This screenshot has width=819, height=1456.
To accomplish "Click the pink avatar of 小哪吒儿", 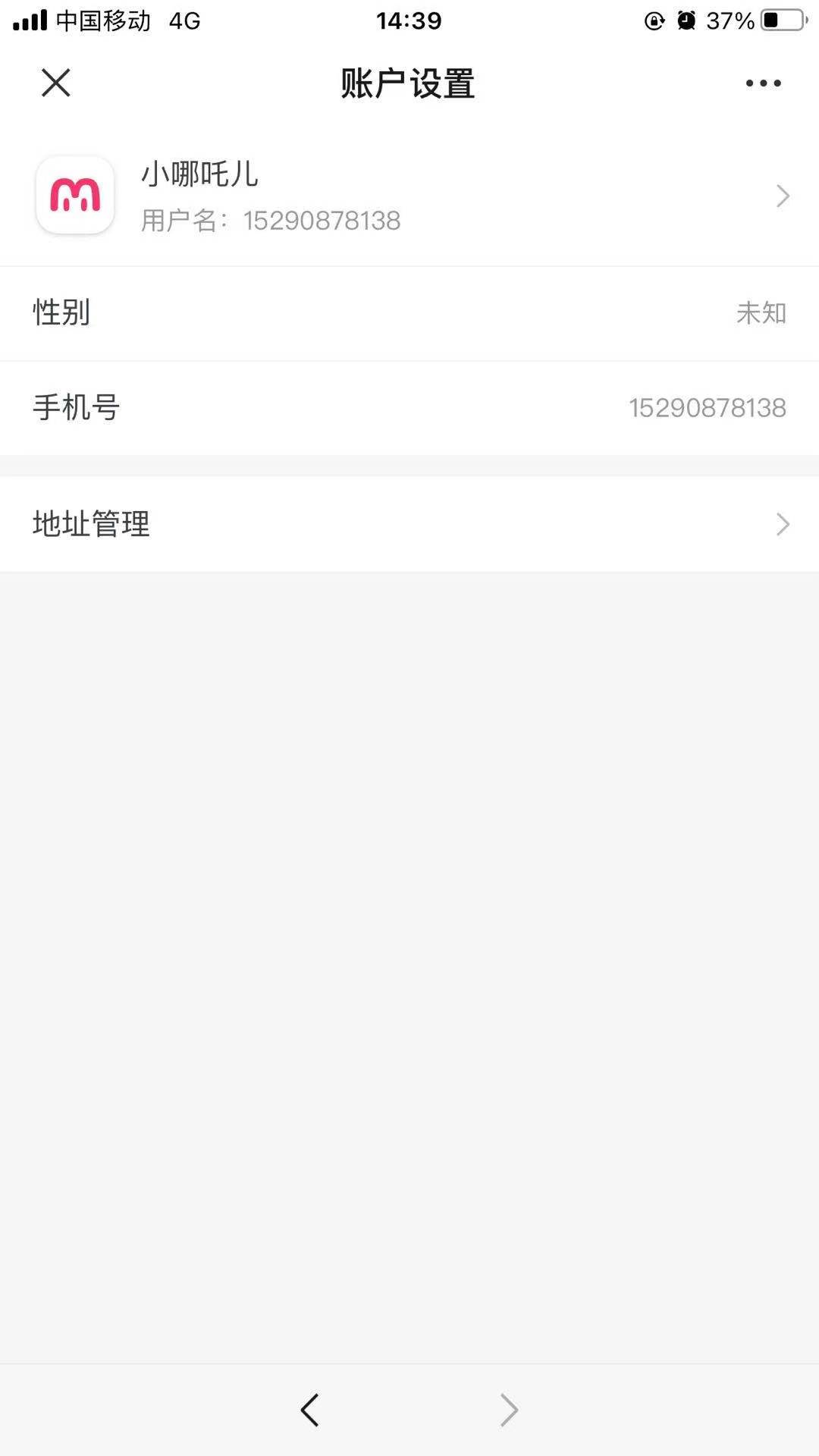I will coord(74,196).
